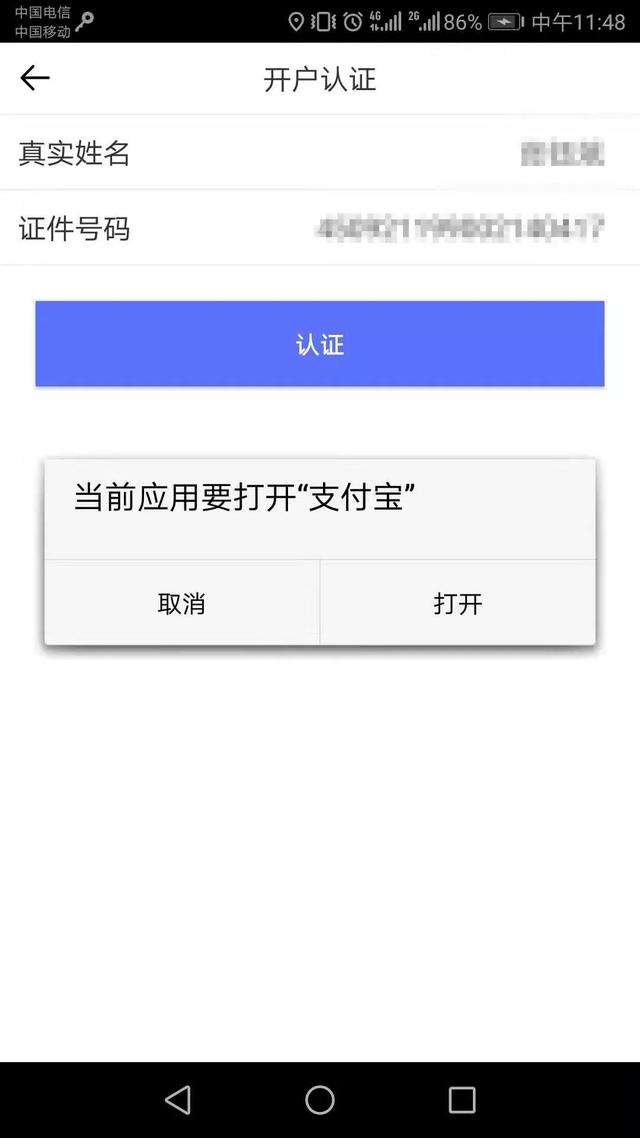Go back using the top-left arrow
Image resolution: width=640 pixels, height=1138 pixels.
tap(35, 78)
